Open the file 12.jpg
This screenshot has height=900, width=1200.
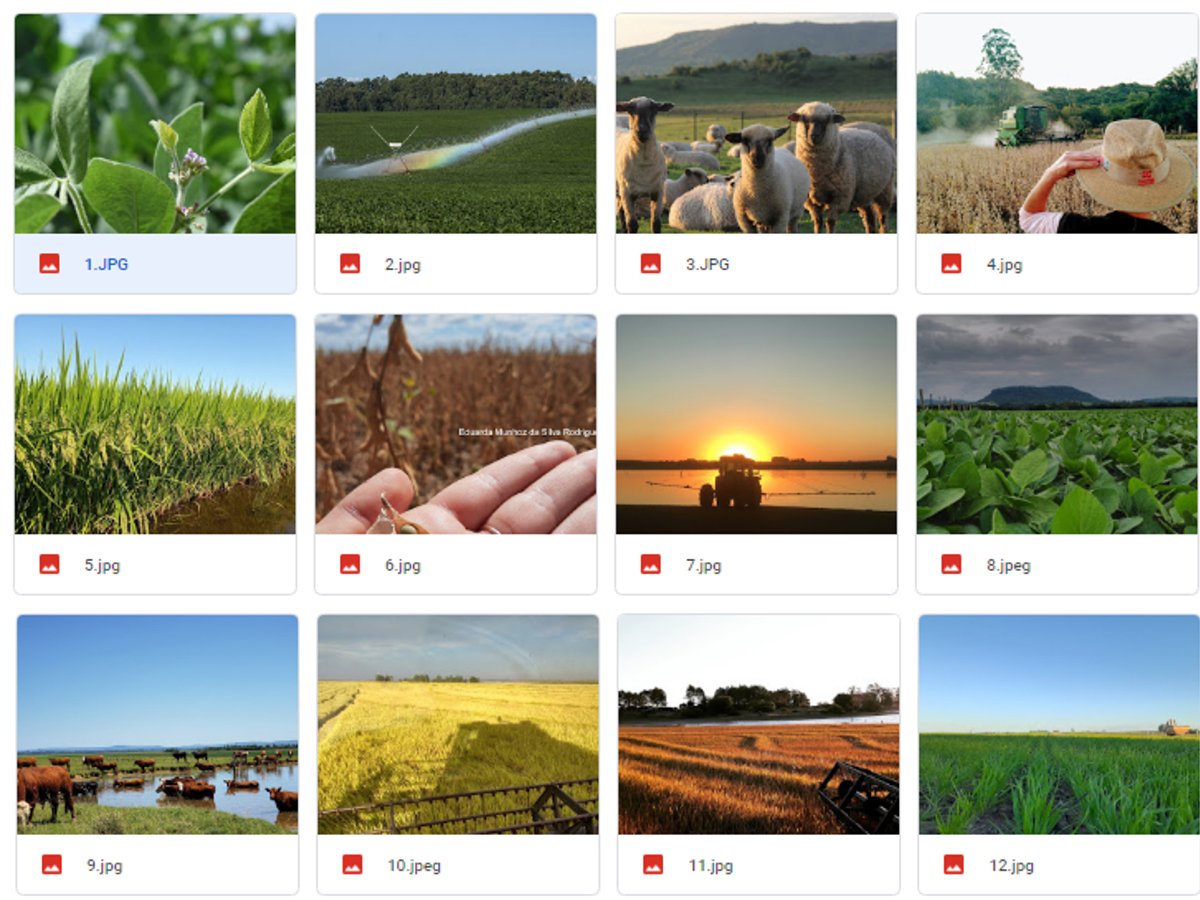(x=1058, y=724)
